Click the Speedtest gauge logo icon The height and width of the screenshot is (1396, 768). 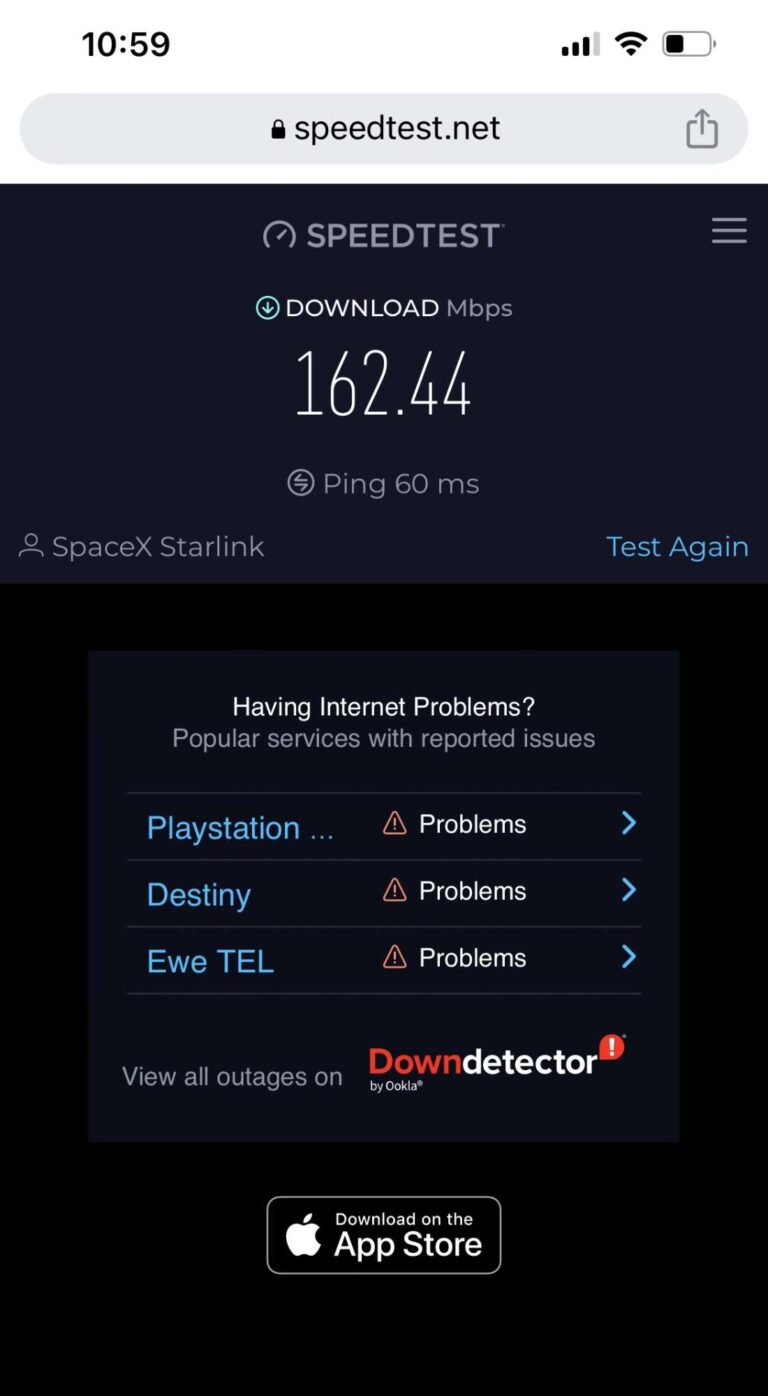pos(278,235)
